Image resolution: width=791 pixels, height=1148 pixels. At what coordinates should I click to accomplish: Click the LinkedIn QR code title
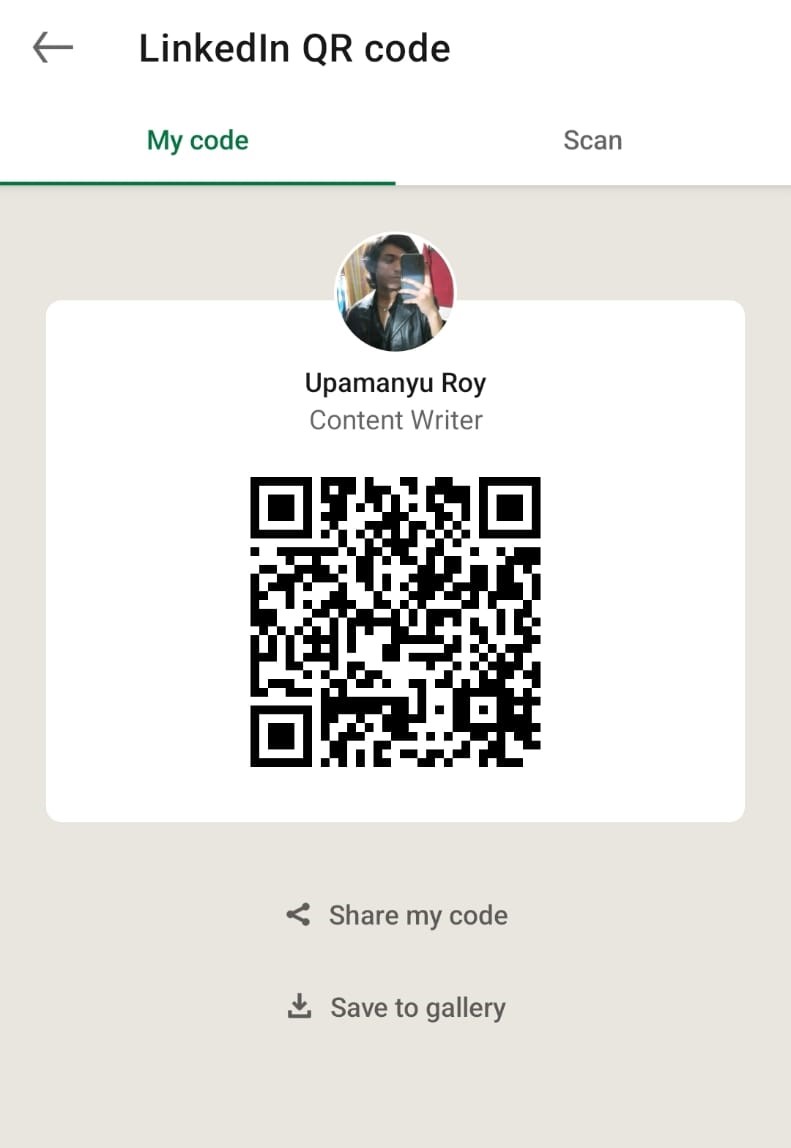[x=295, y=47]
